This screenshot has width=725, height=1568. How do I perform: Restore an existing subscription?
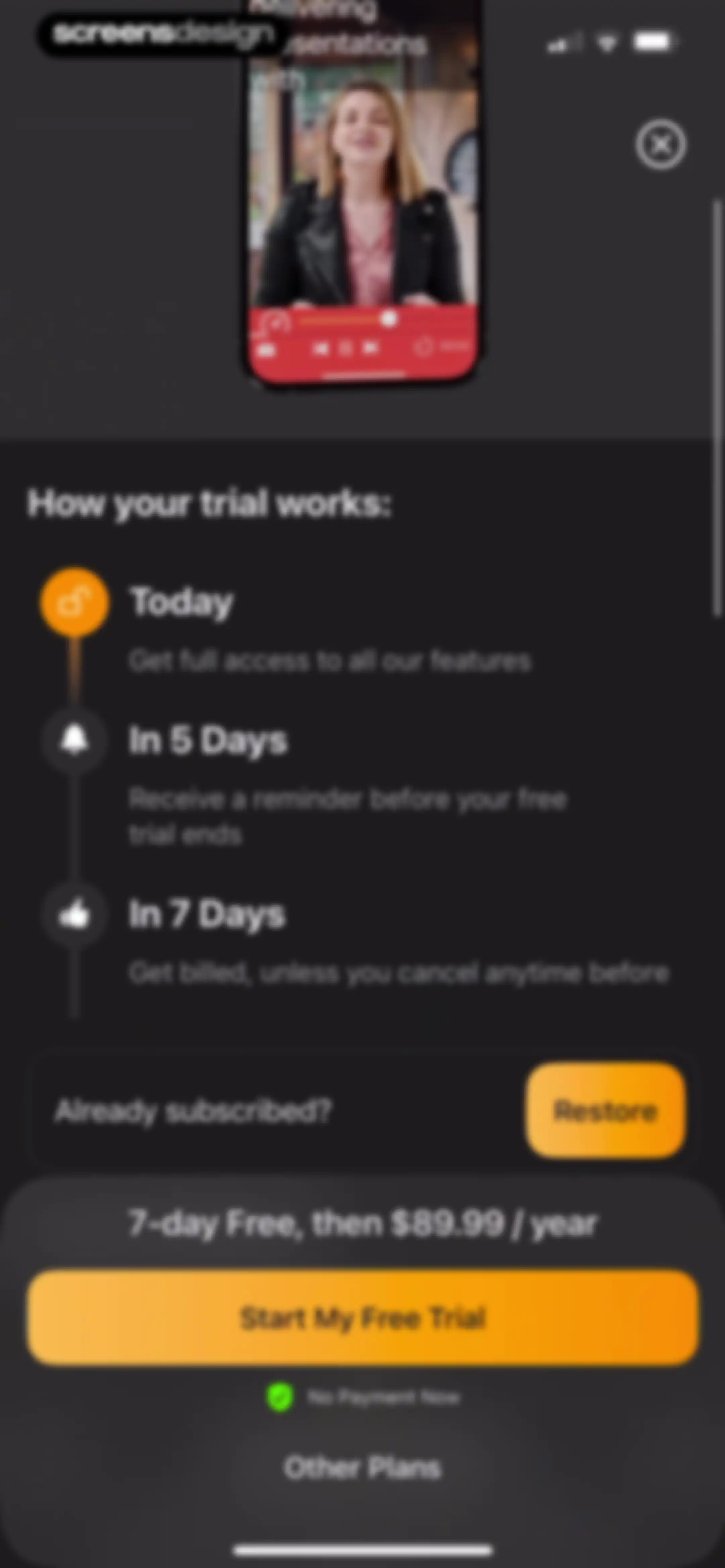point(606,1111)
